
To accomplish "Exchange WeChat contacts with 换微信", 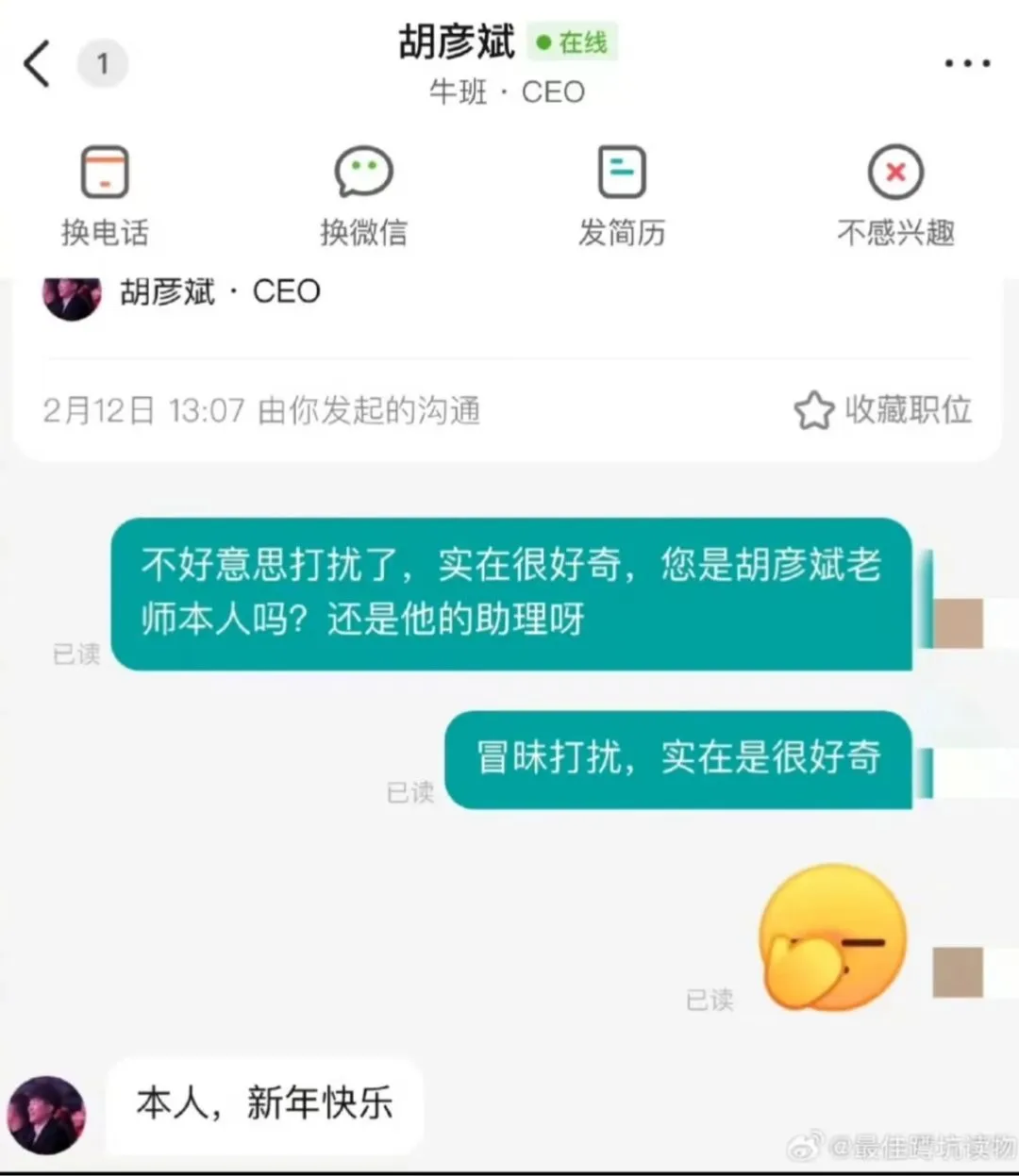I will pos(363,195).
